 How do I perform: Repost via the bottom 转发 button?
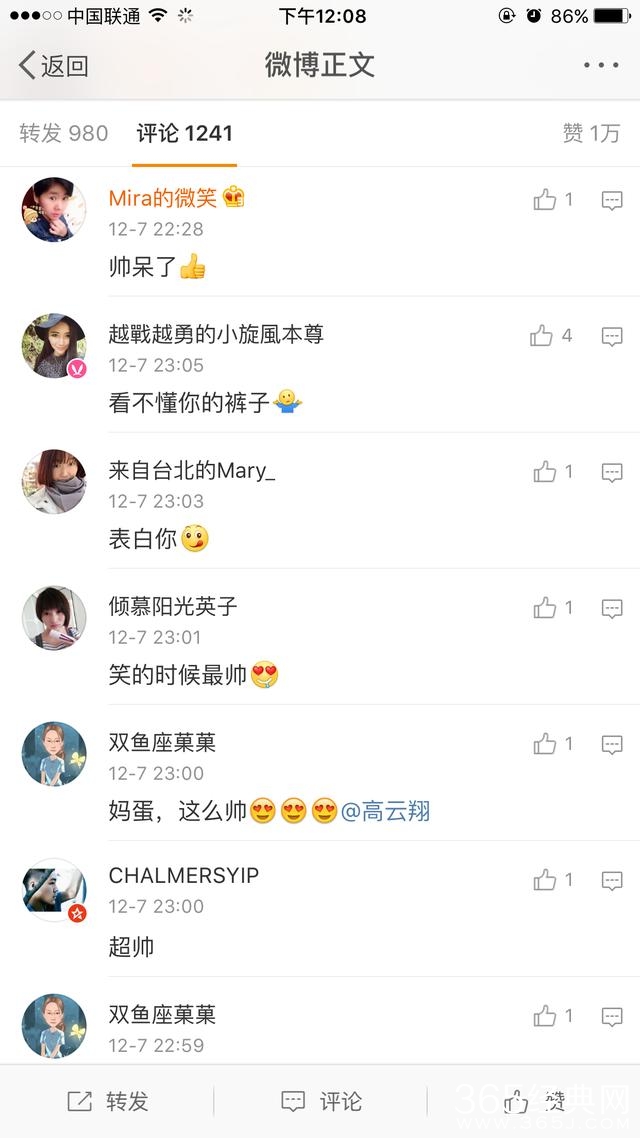[x=108, y=1101]
